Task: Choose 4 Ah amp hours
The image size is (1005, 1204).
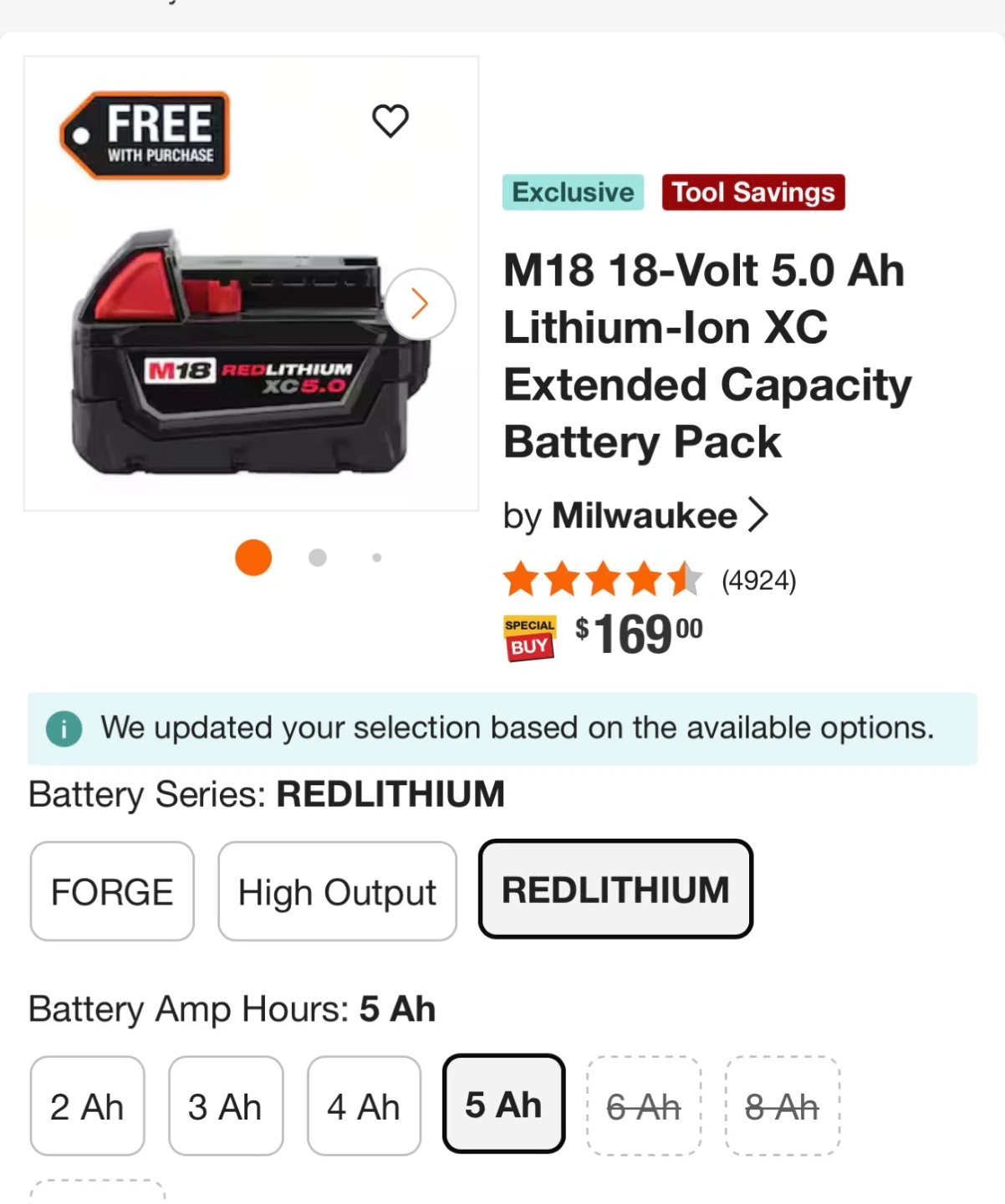Action: [364, 1106]
